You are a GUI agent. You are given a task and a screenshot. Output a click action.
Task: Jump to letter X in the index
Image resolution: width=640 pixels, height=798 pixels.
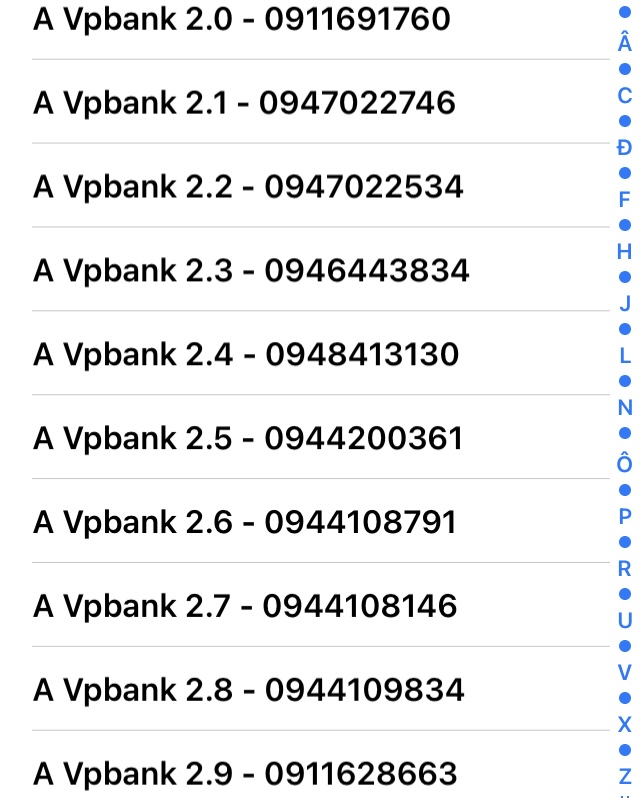(x=625, y=724)
